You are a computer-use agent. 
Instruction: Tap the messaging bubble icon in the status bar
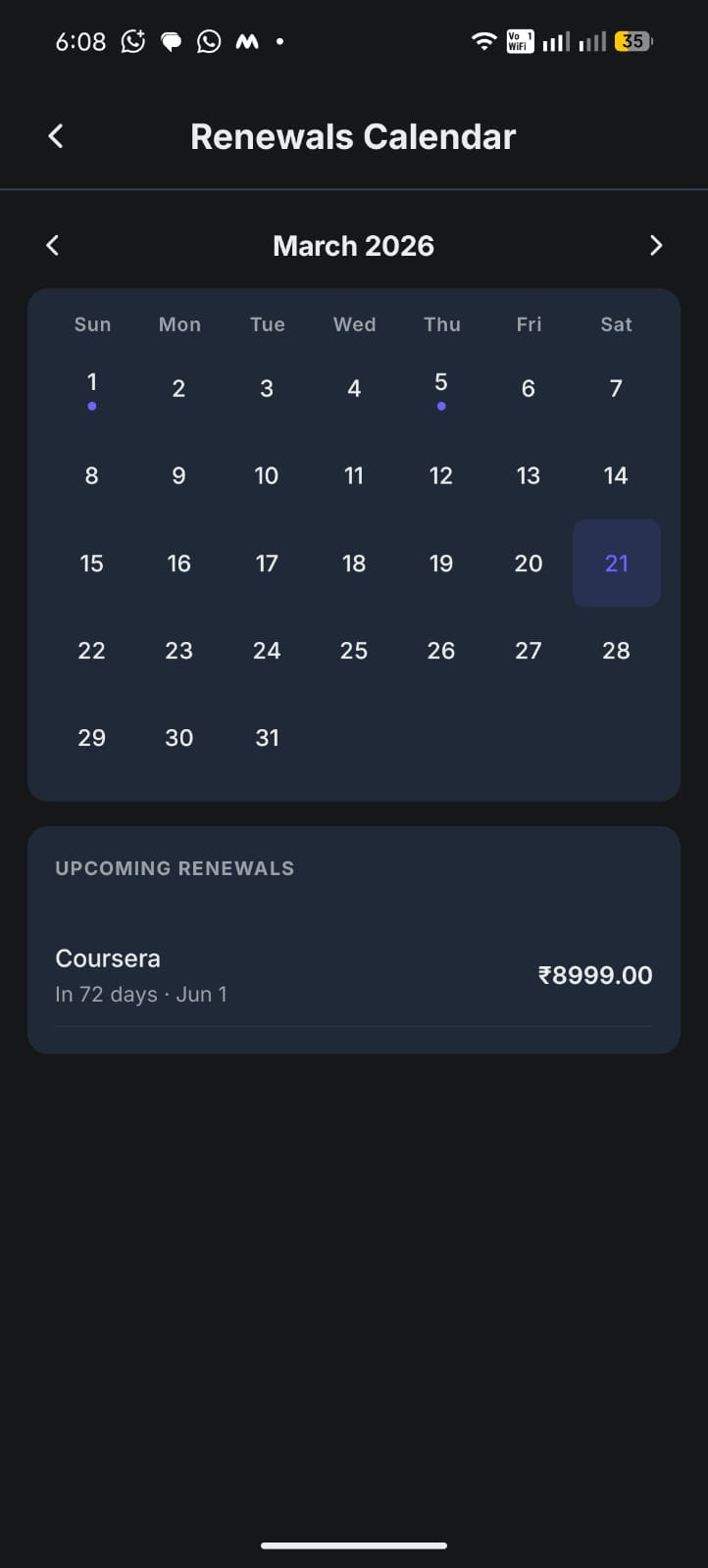tap(171, 41)
